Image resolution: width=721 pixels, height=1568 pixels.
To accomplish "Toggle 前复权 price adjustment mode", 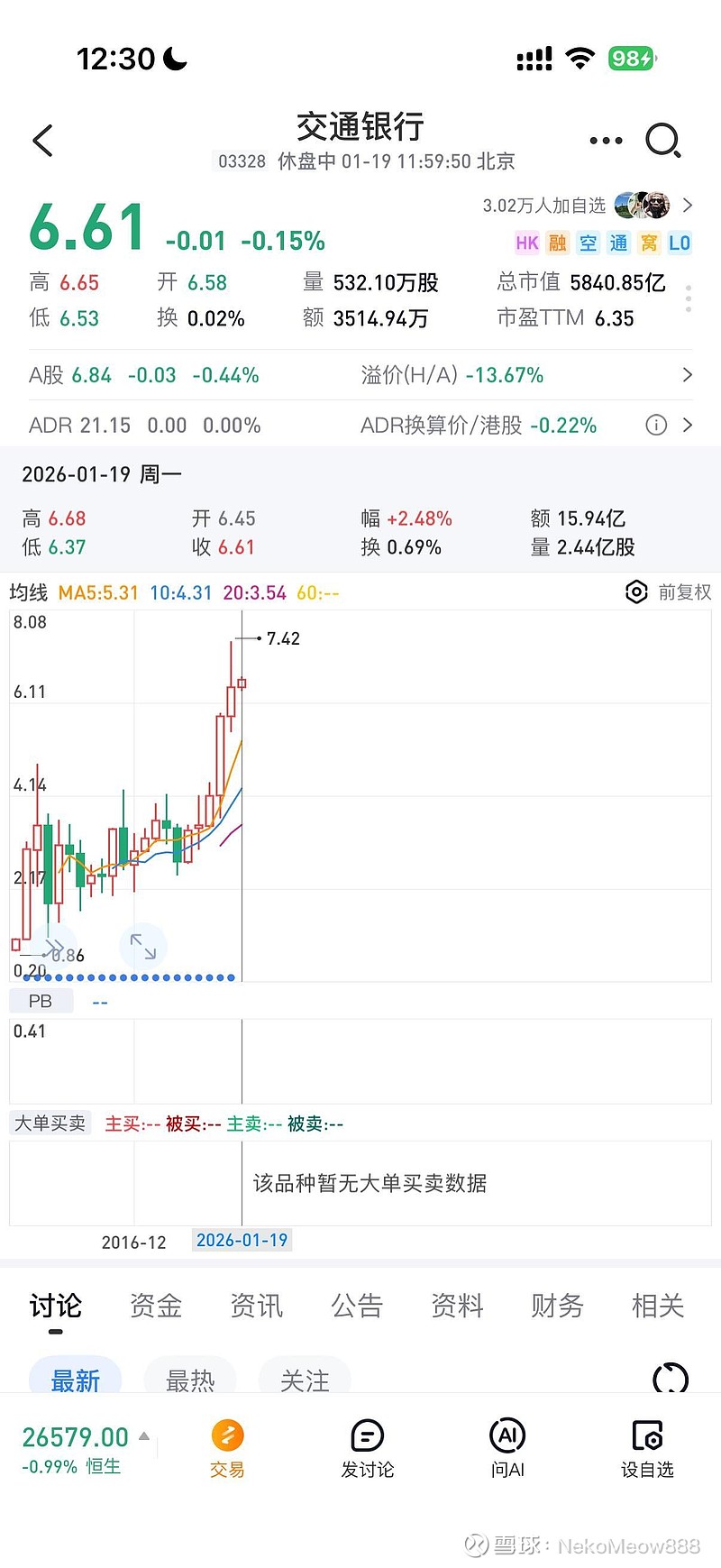I will (x=685, y=592).
